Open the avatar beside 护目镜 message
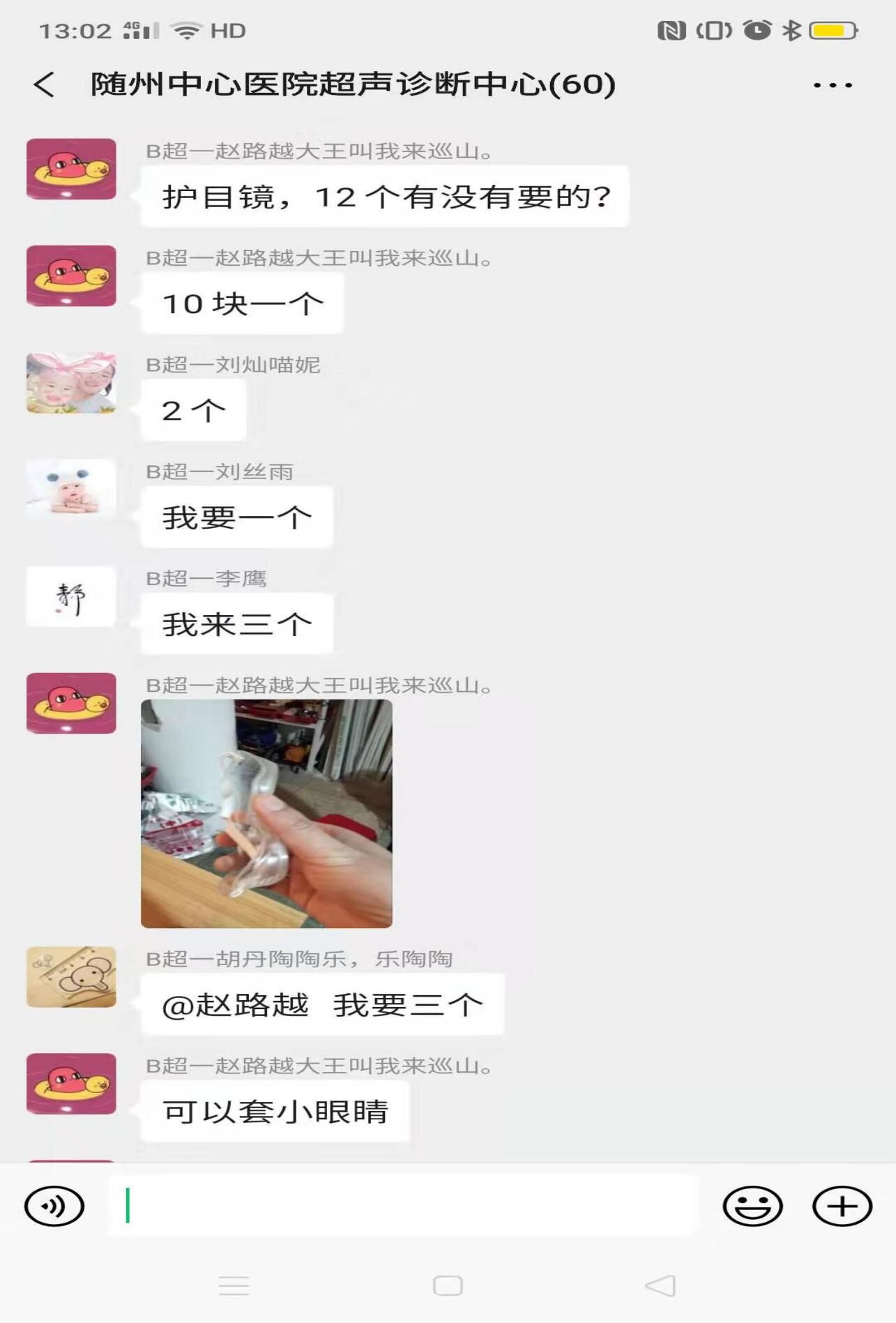Screen dimensions: 896x1323 [71, 169]
